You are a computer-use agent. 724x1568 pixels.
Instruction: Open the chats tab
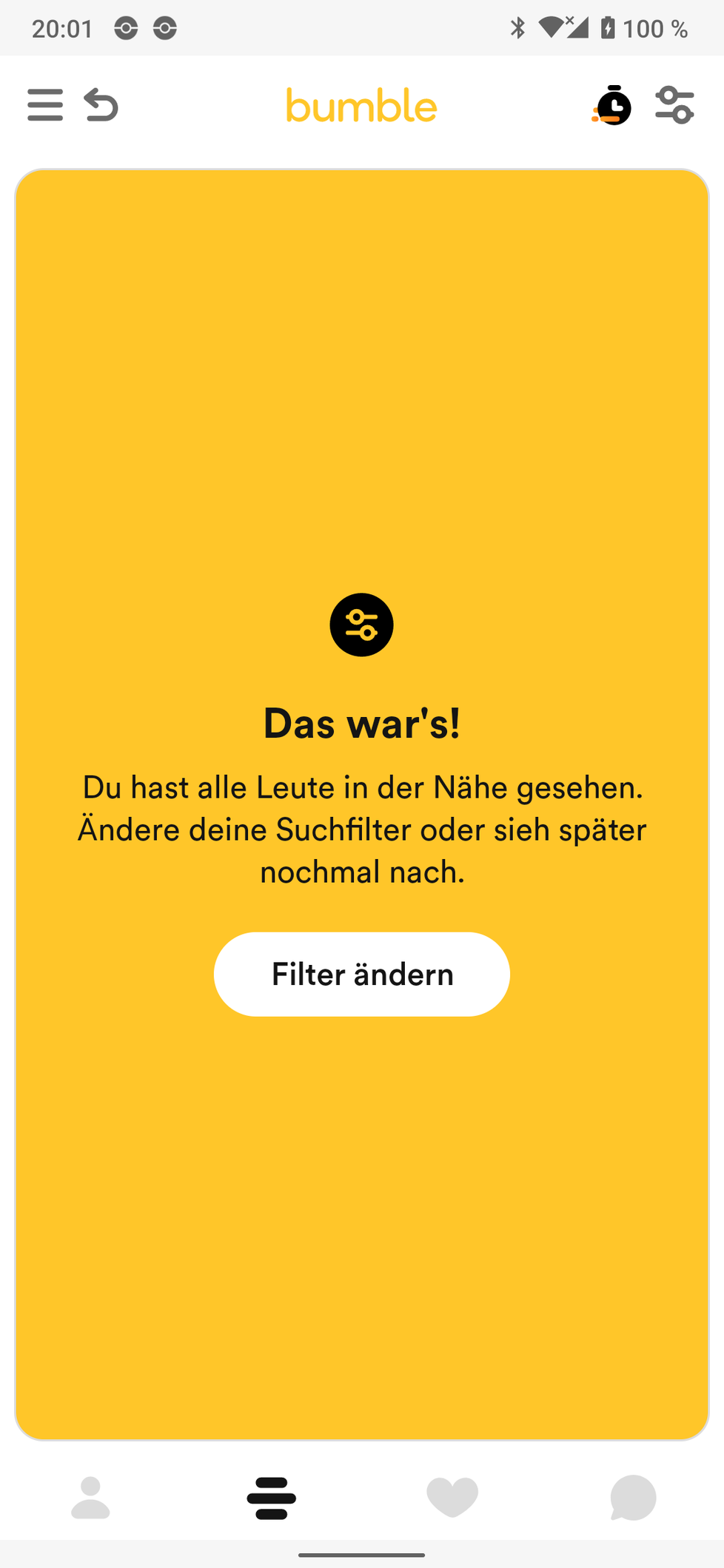[633, 1497]
